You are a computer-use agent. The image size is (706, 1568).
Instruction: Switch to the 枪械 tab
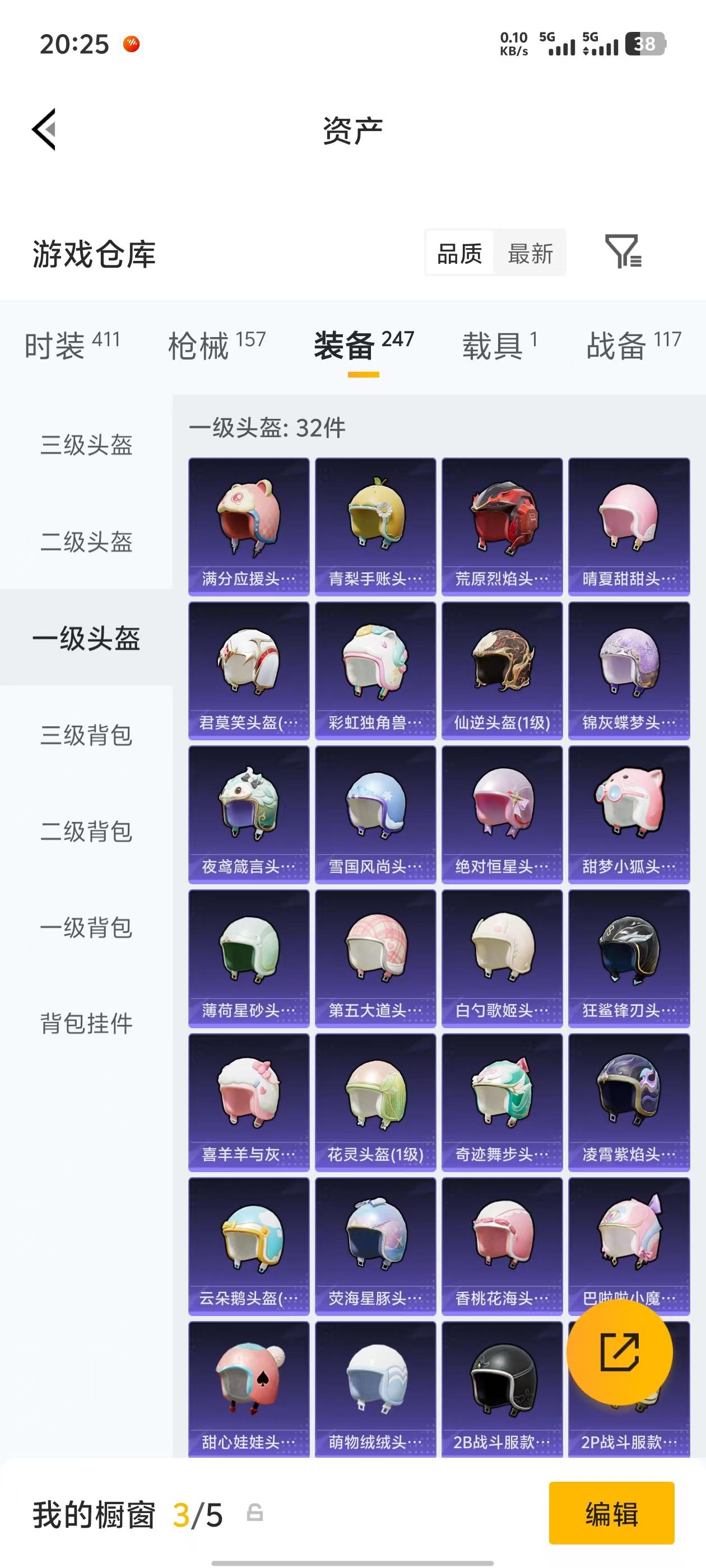pyautogui.click(x=217, y=346)
